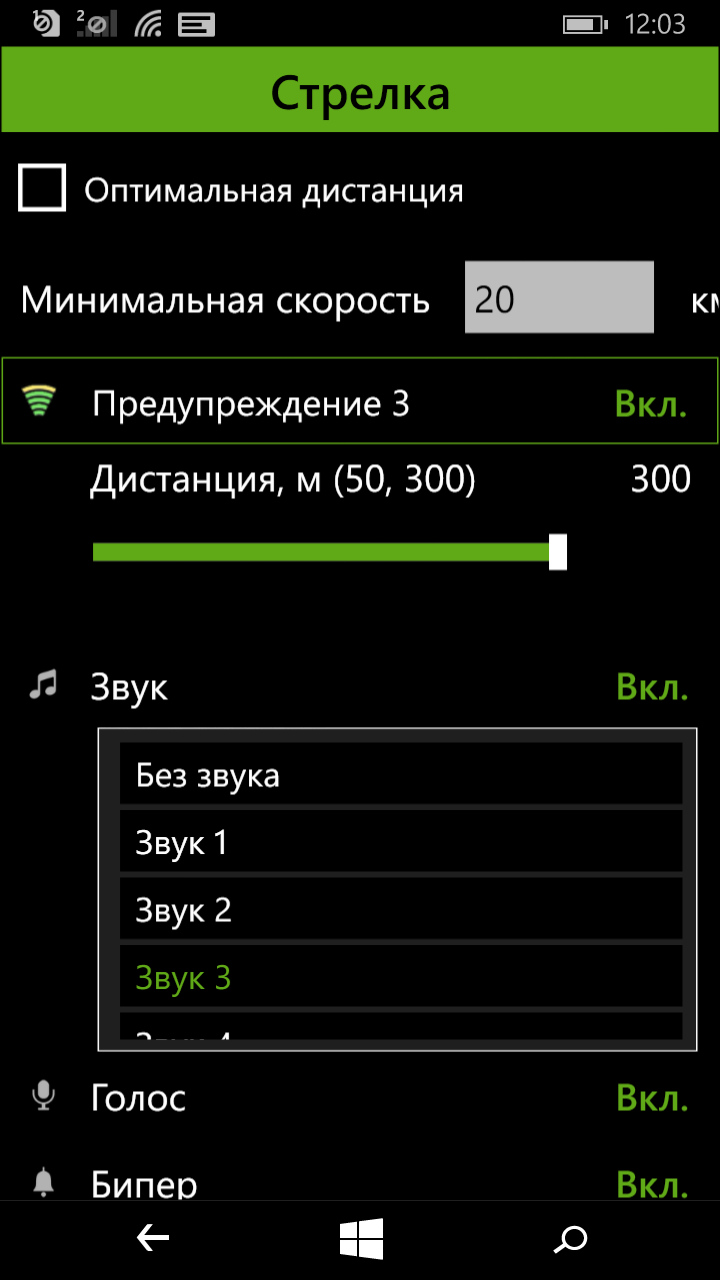Toggle the Бипер setting
The image size is (720, 1280).
[x=652, y=1184]
